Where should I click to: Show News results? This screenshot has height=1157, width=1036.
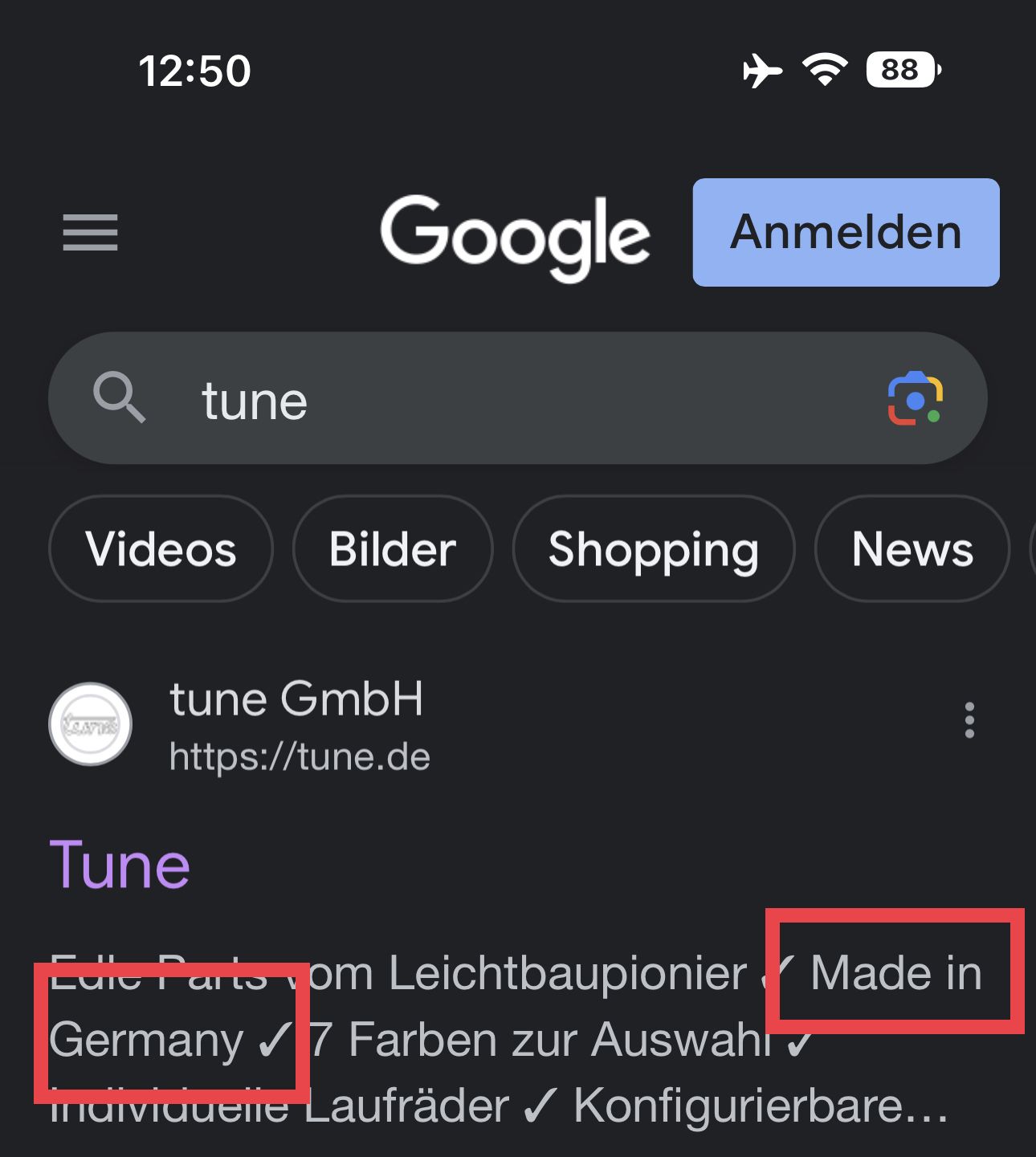pos(912,549)
